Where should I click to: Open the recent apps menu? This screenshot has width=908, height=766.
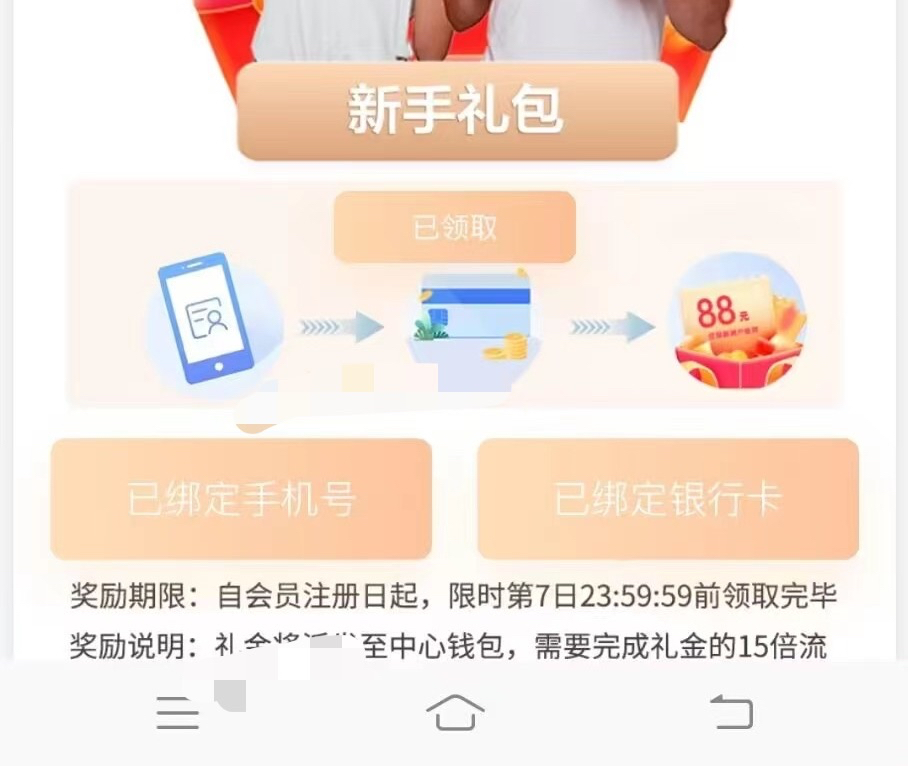(x=178, y=713)
